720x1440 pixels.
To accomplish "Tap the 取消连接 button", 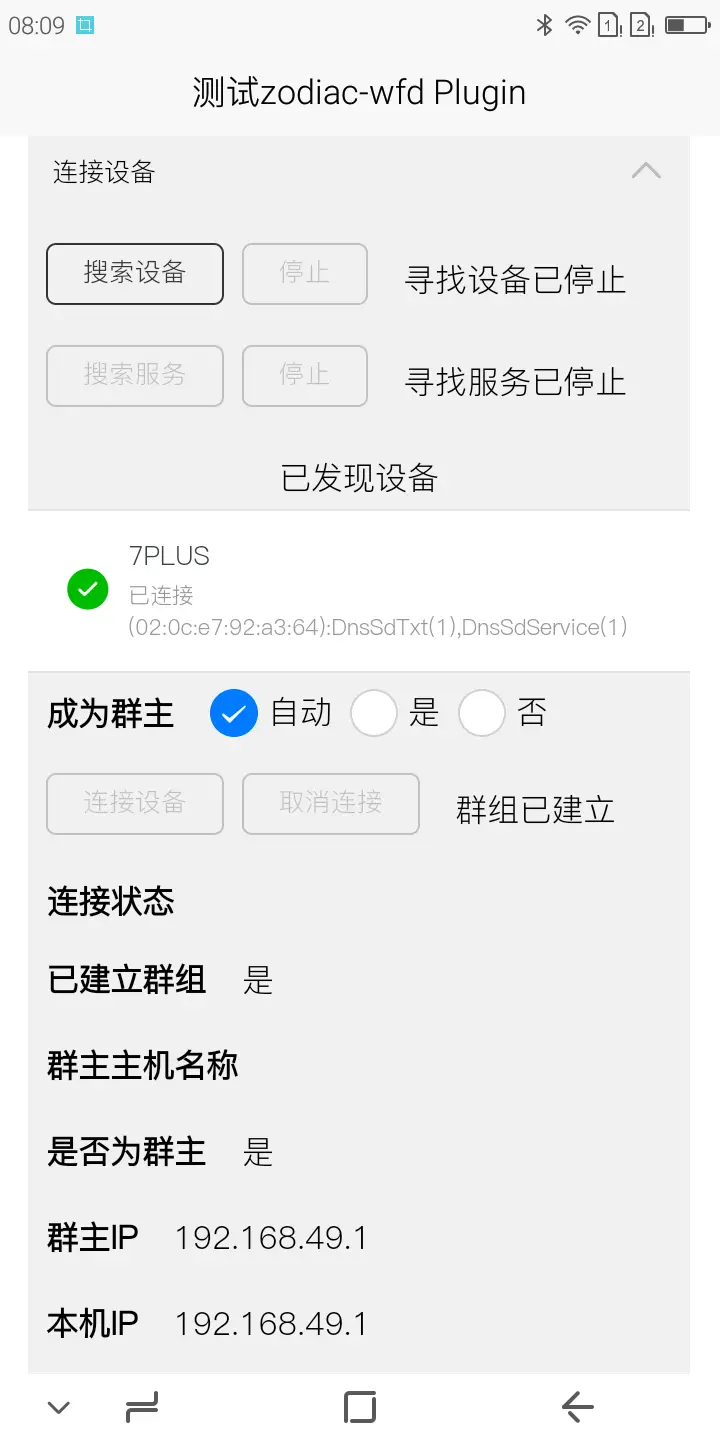I will pyautogui.click(x=331, y=803).
